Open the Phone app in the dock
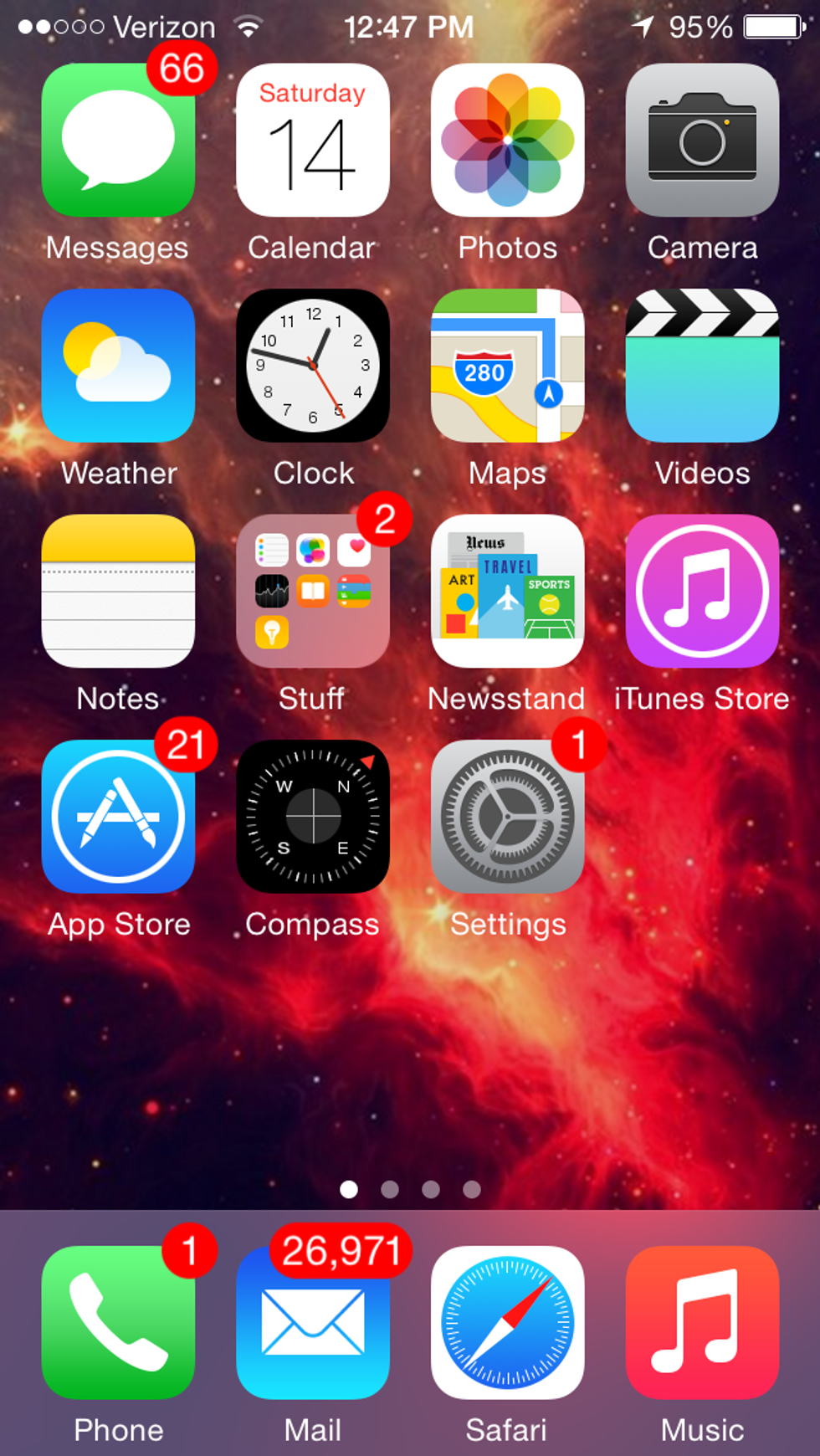This screenshot has width=820, height=1456. point(118,1322)
